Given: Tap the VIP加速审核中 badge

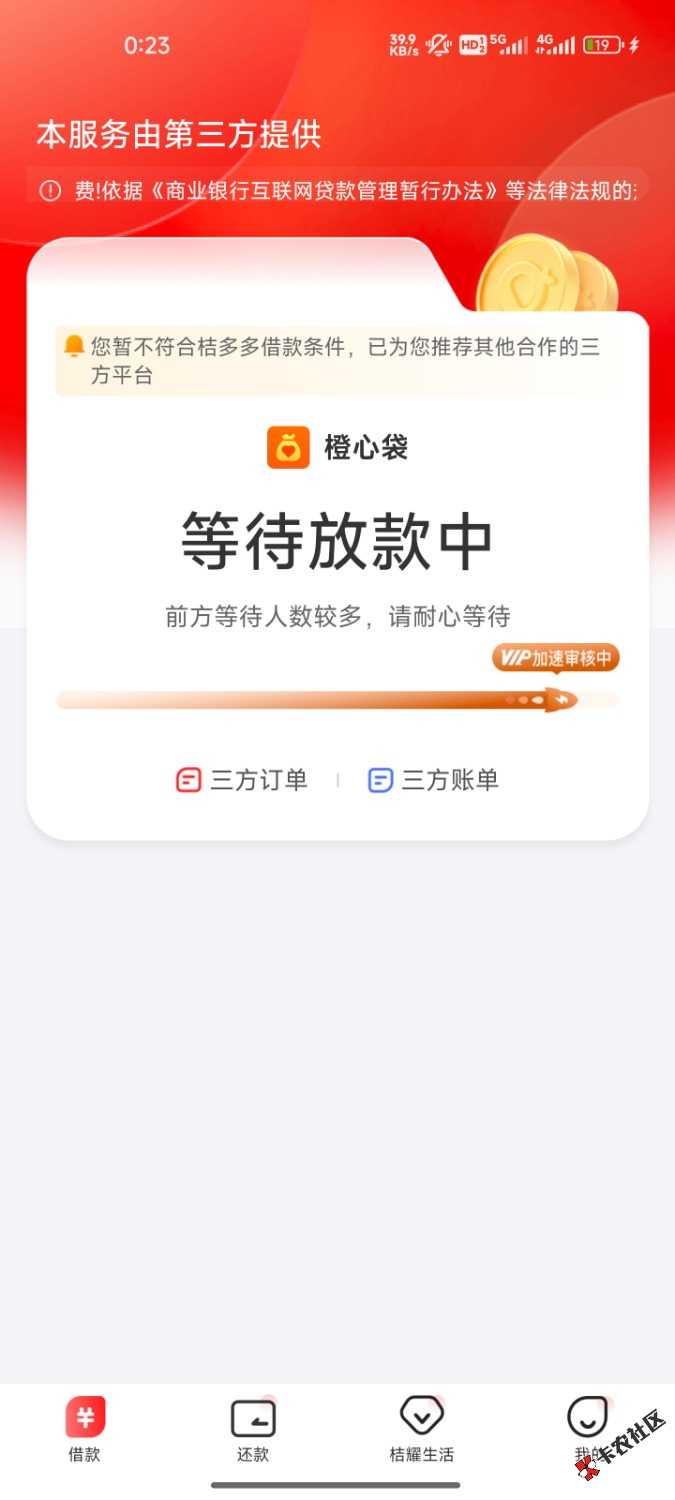Looking at the screenshot, I should [556, 658].
